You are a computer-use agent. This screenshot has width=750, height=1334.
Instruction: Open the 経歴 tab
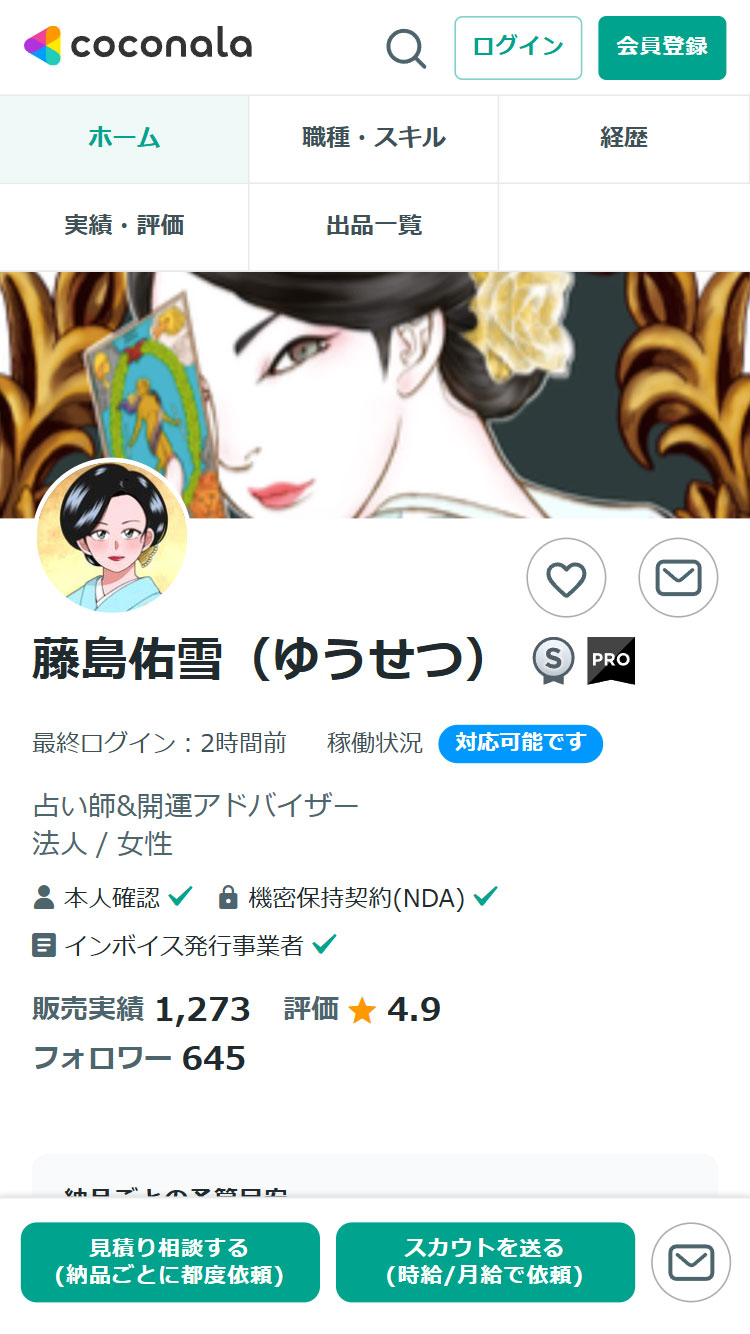pos(623,139)
